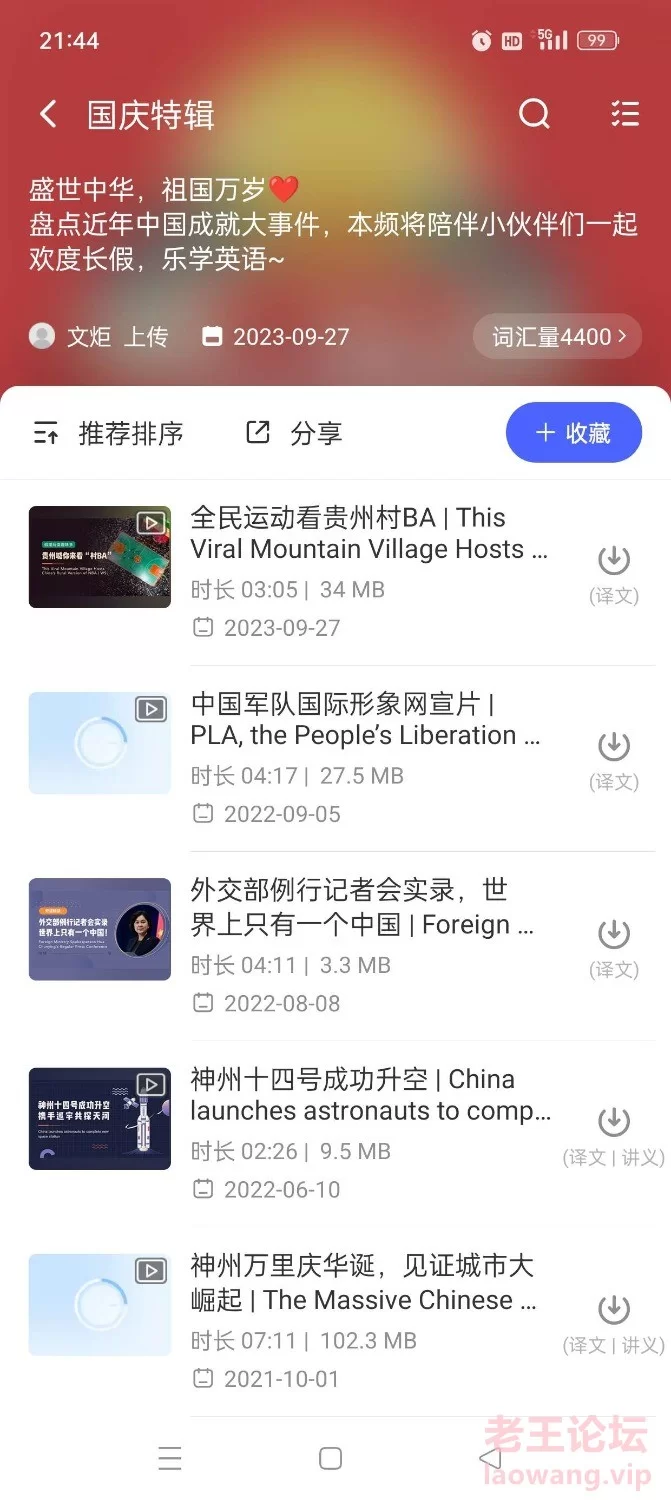Screen dimensions: 671x1500
Task: Tap the 收藏 button to save album
Action: coord(573,433)
